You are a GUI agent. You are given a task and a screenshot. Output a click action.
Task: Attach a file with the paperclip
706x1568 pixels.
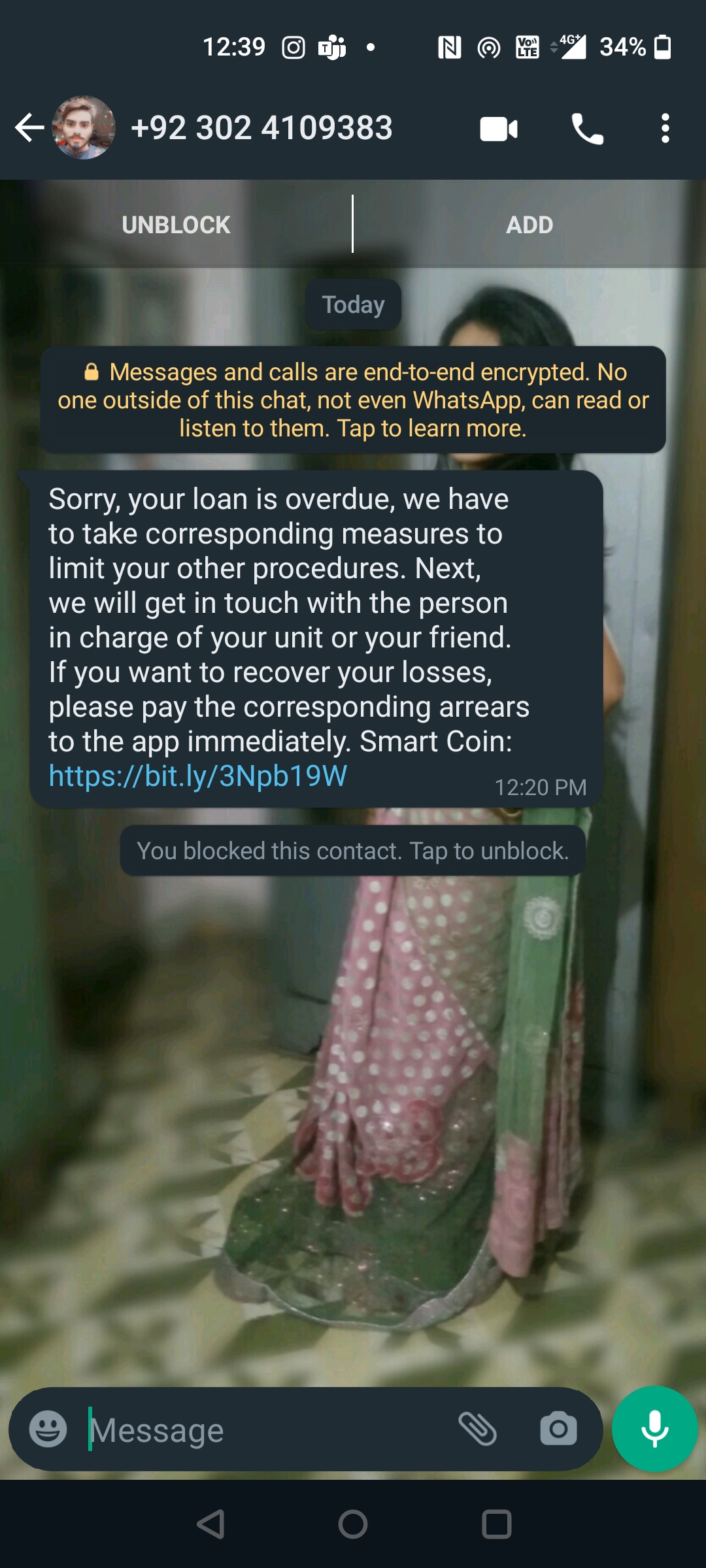478,1429
